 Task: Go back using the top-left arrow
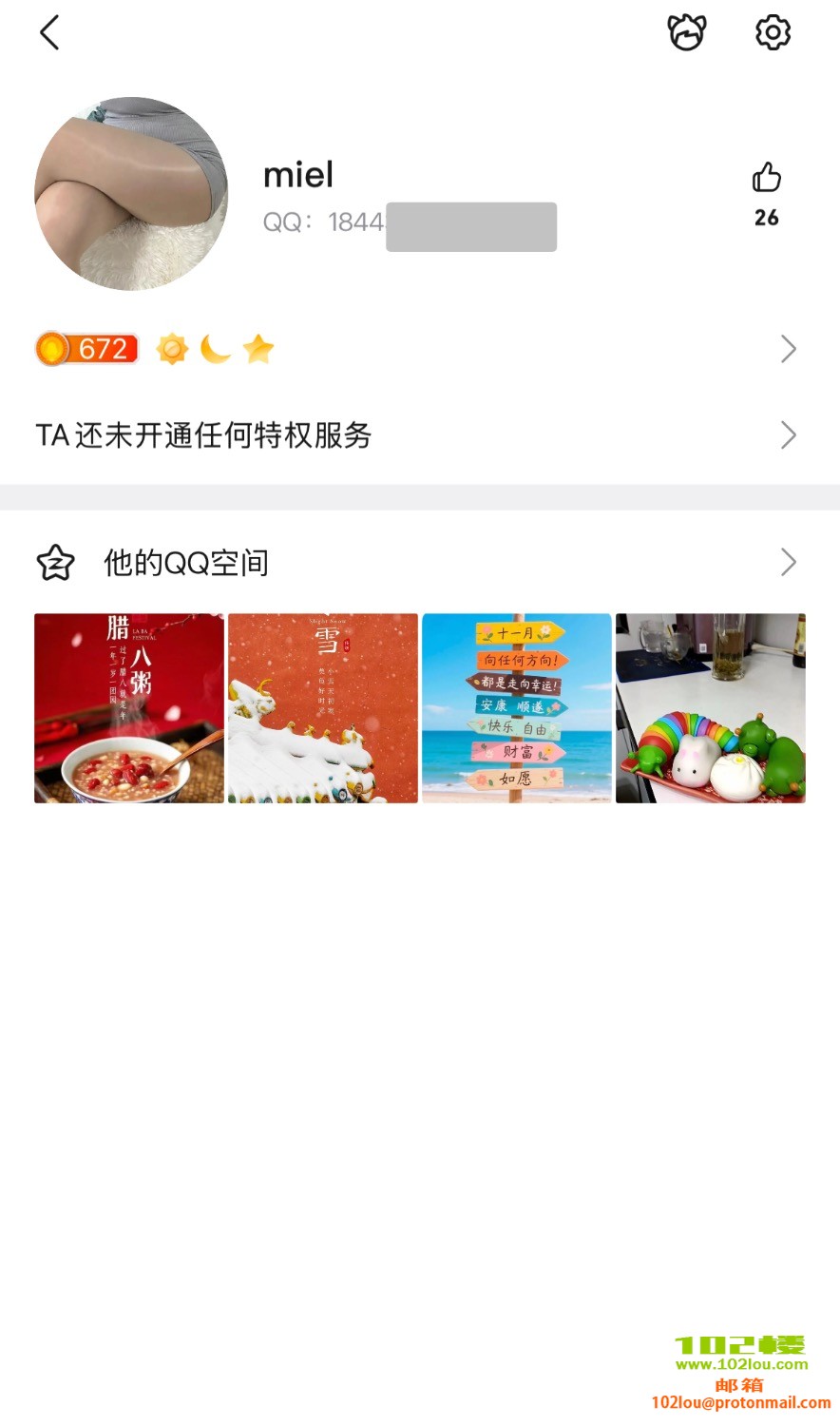coord(49,33)
